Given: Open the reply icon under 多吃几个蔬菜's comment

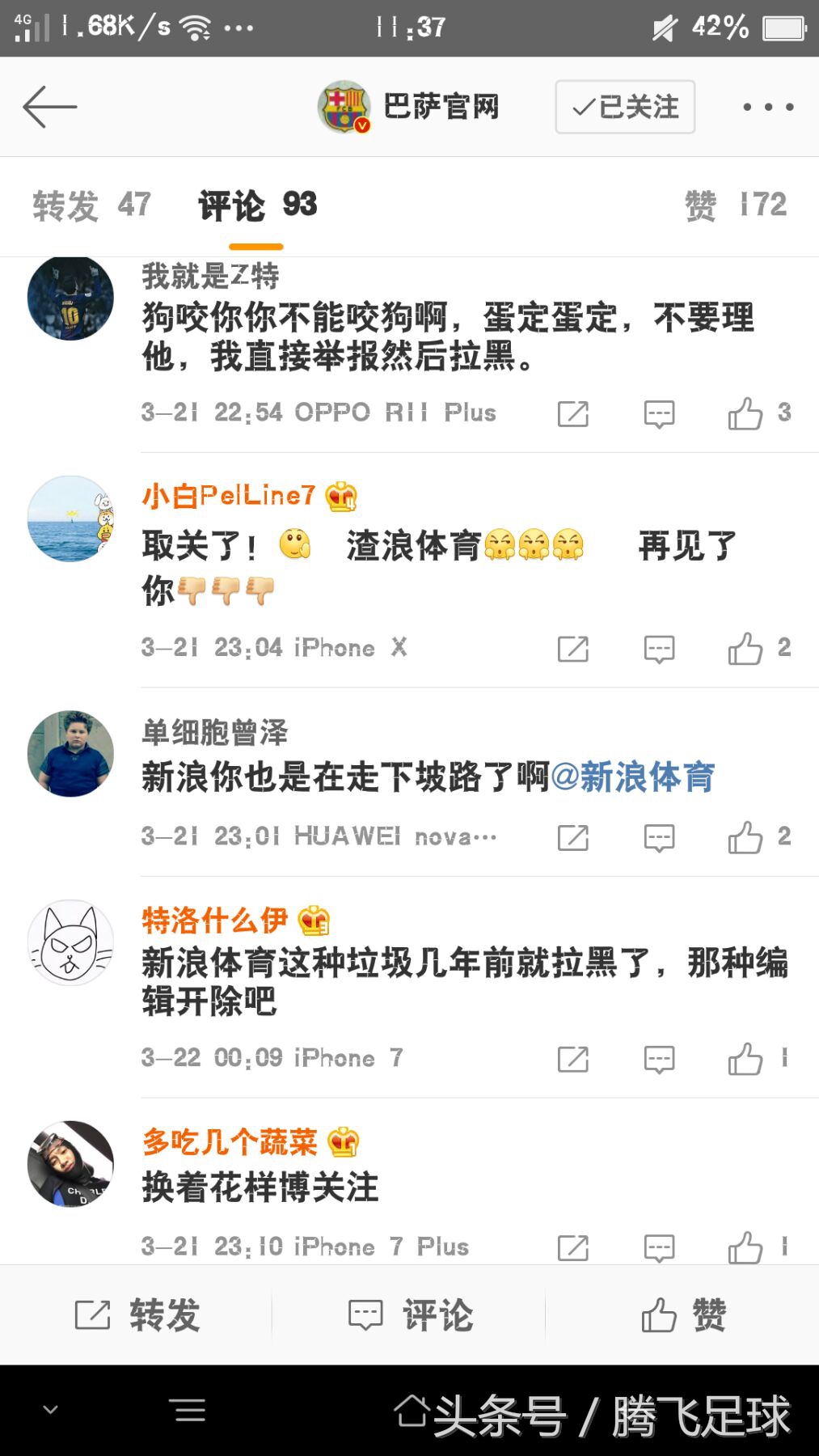Looking at the screenshot, I should coord(659,1246).
